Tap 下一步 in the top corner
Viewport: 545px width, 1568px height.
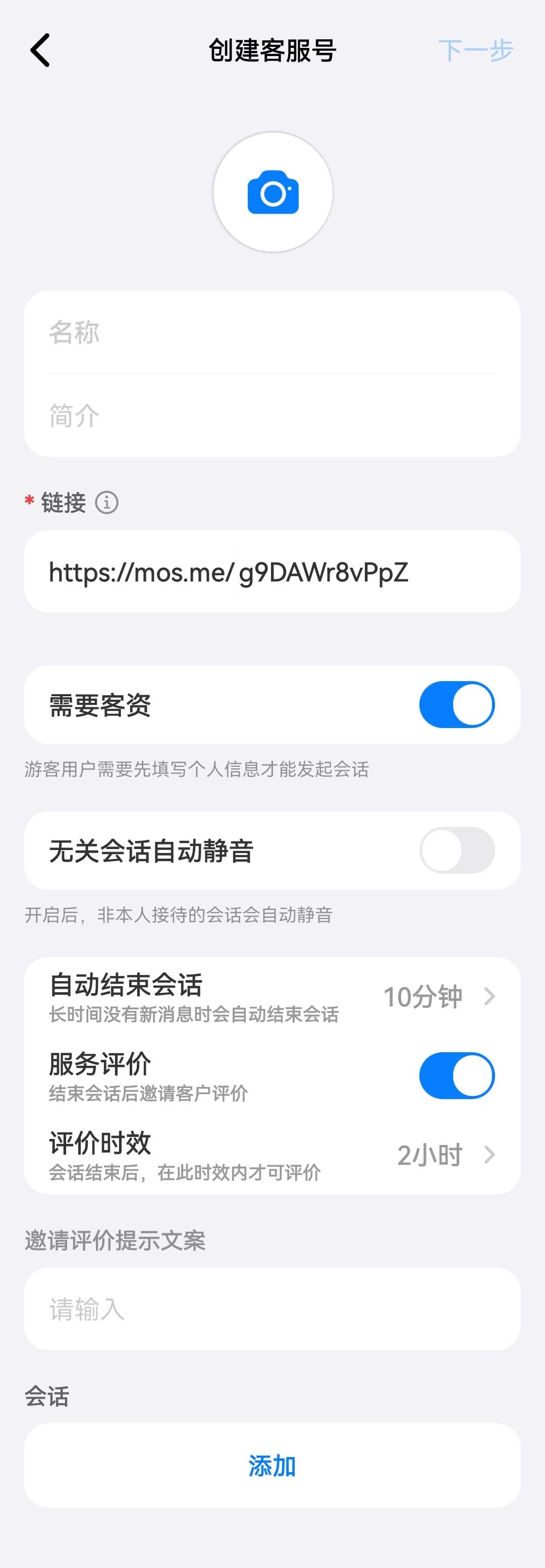[x=478, y=50]
